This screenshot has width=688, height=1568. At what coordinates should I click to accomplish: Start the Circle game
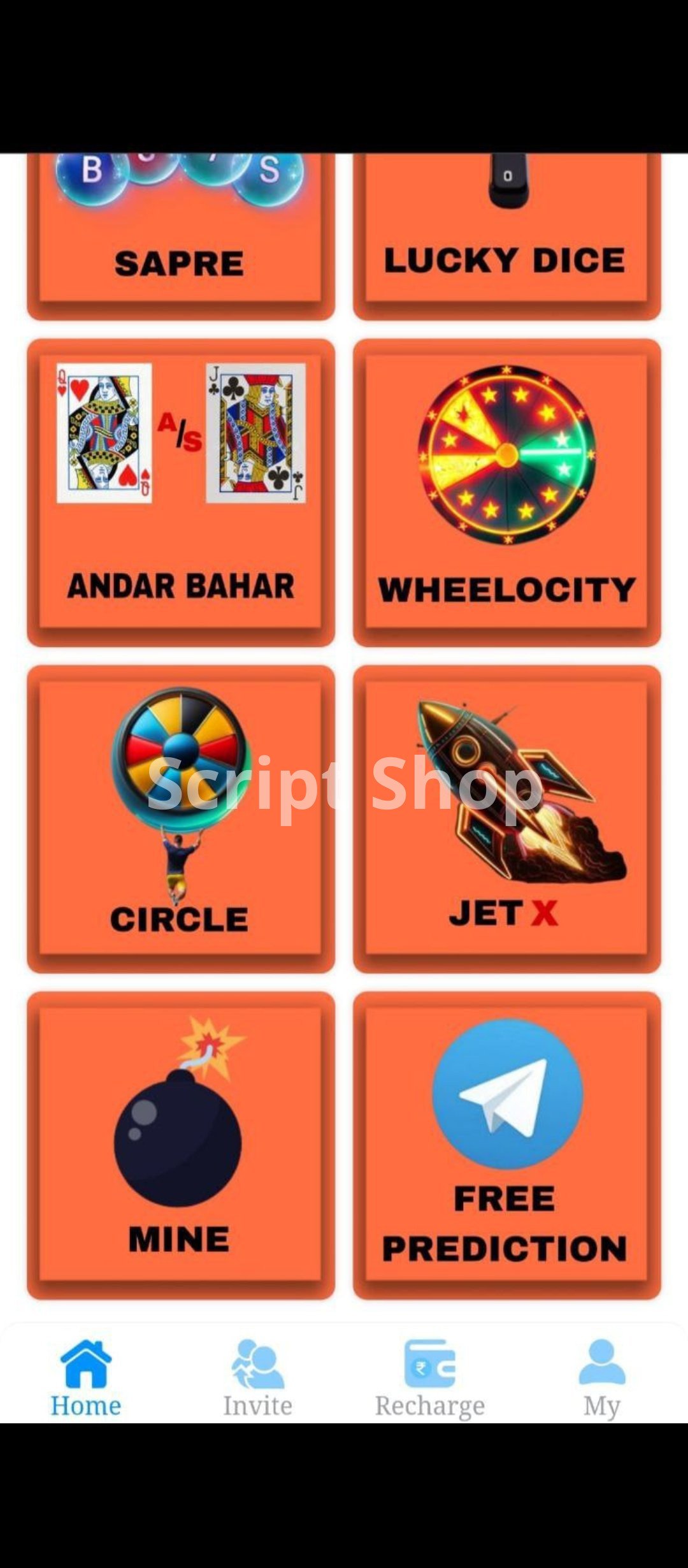coord(181,819)
